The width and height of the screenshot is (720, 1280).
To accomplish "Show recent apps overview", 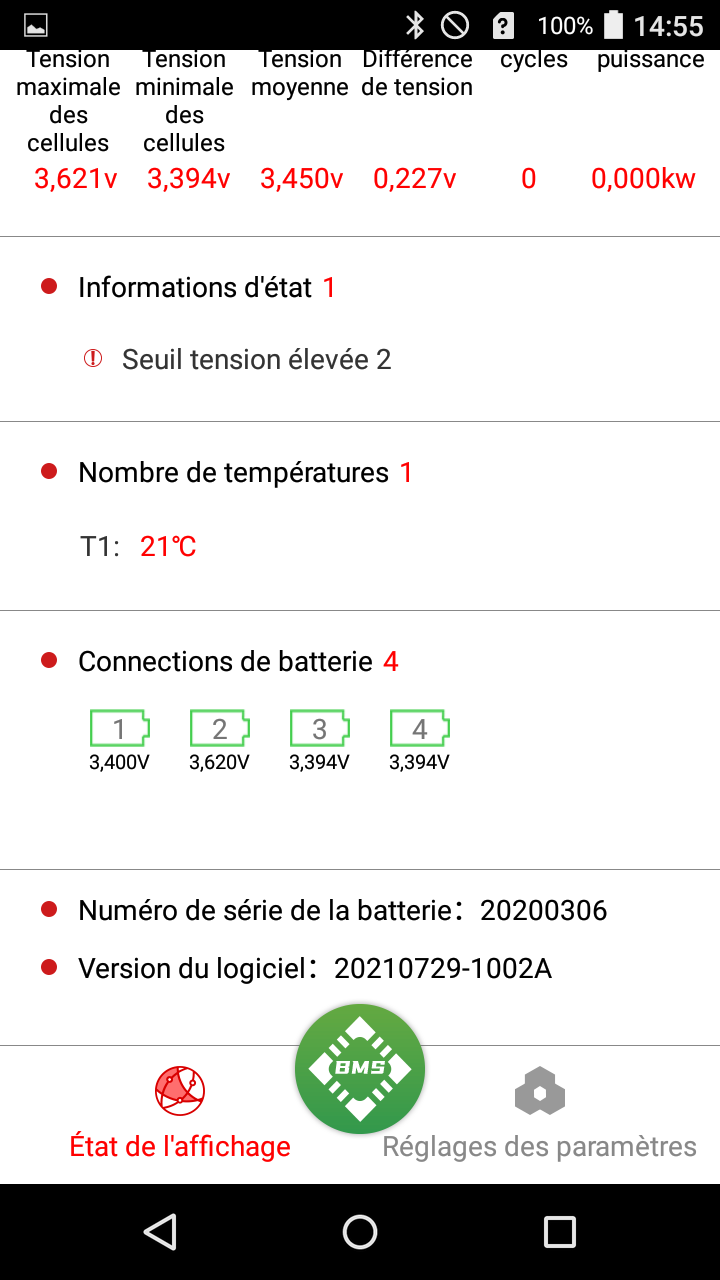I will (559, 1231).
